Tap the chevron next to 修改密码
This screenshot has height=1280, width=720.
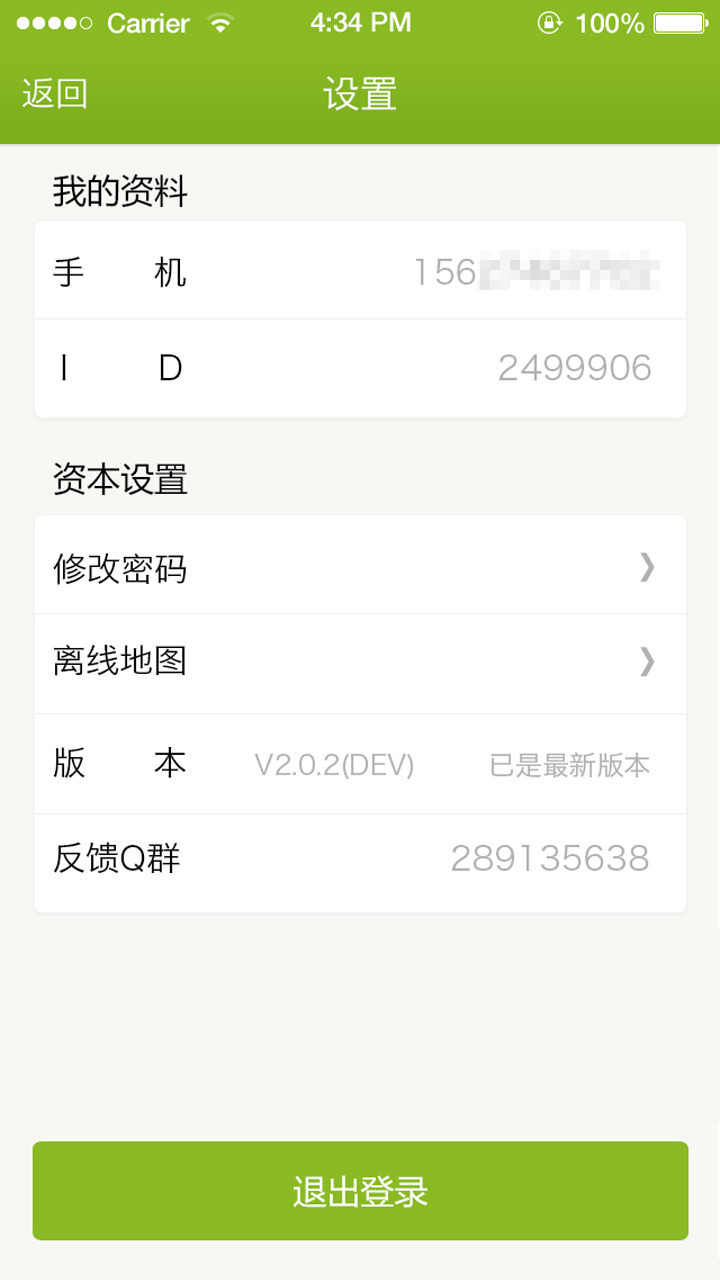pos(648,568)
